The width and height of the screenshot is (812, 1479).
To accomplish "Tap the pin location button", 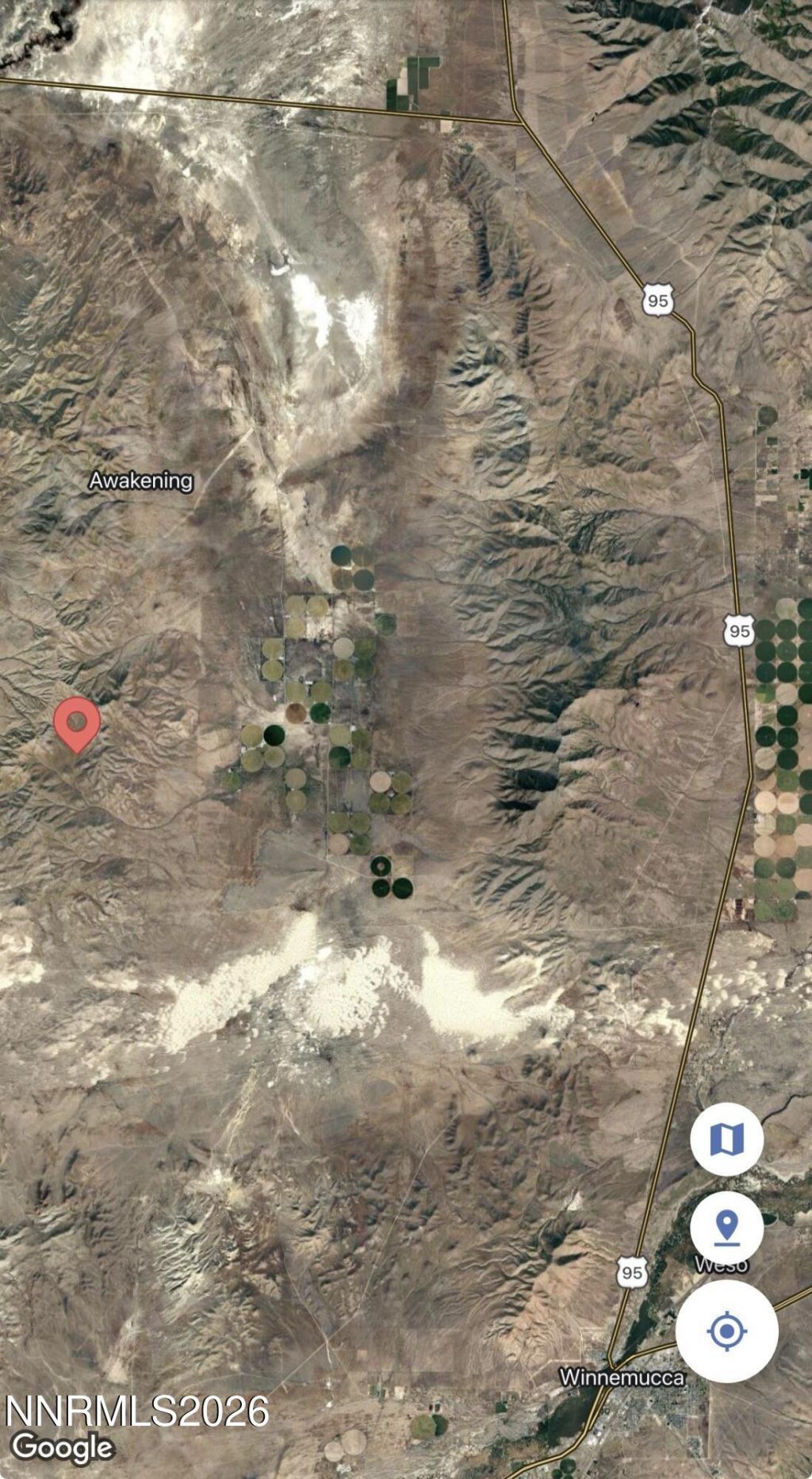I will tap(726, 1228).
